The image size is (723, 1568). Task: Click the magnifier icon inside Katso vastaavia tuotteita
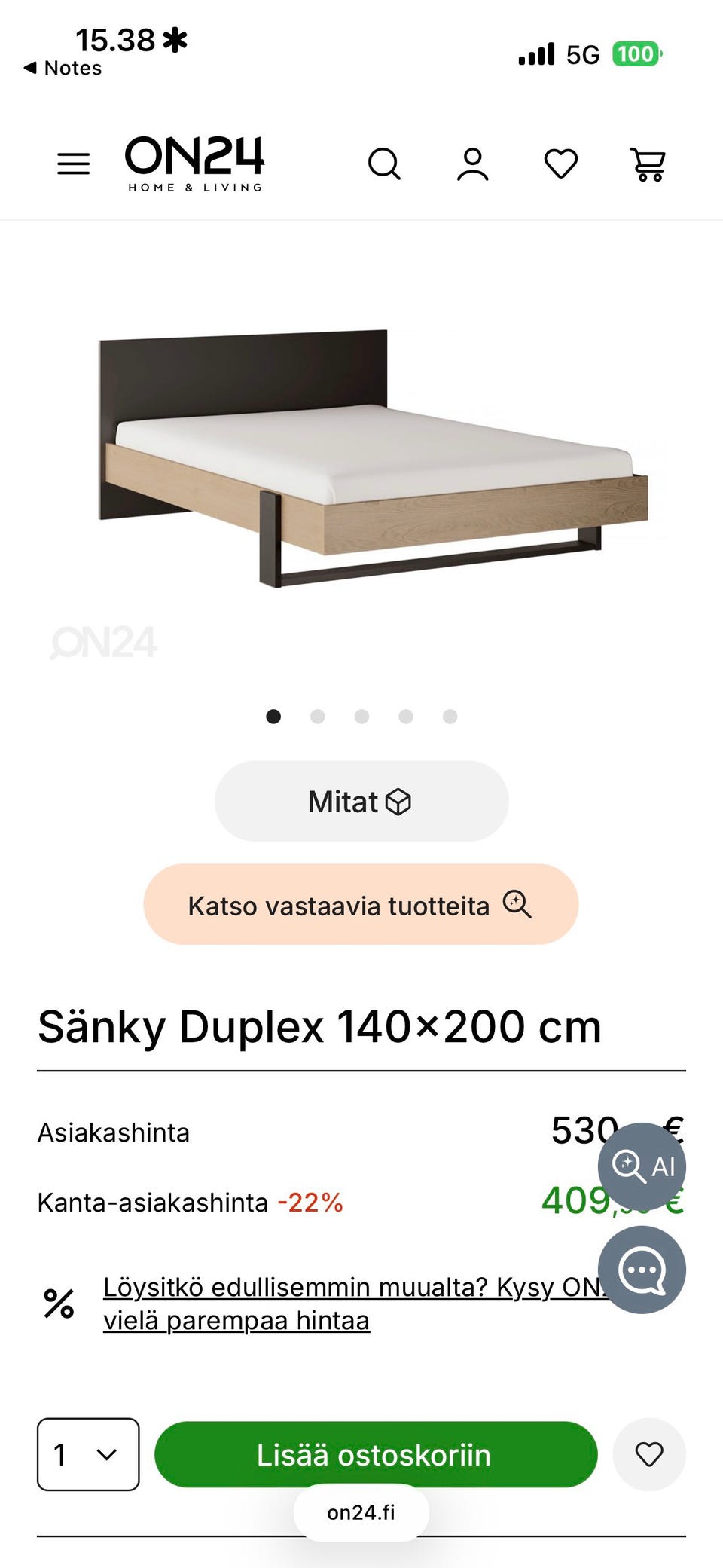pos(517,905)
